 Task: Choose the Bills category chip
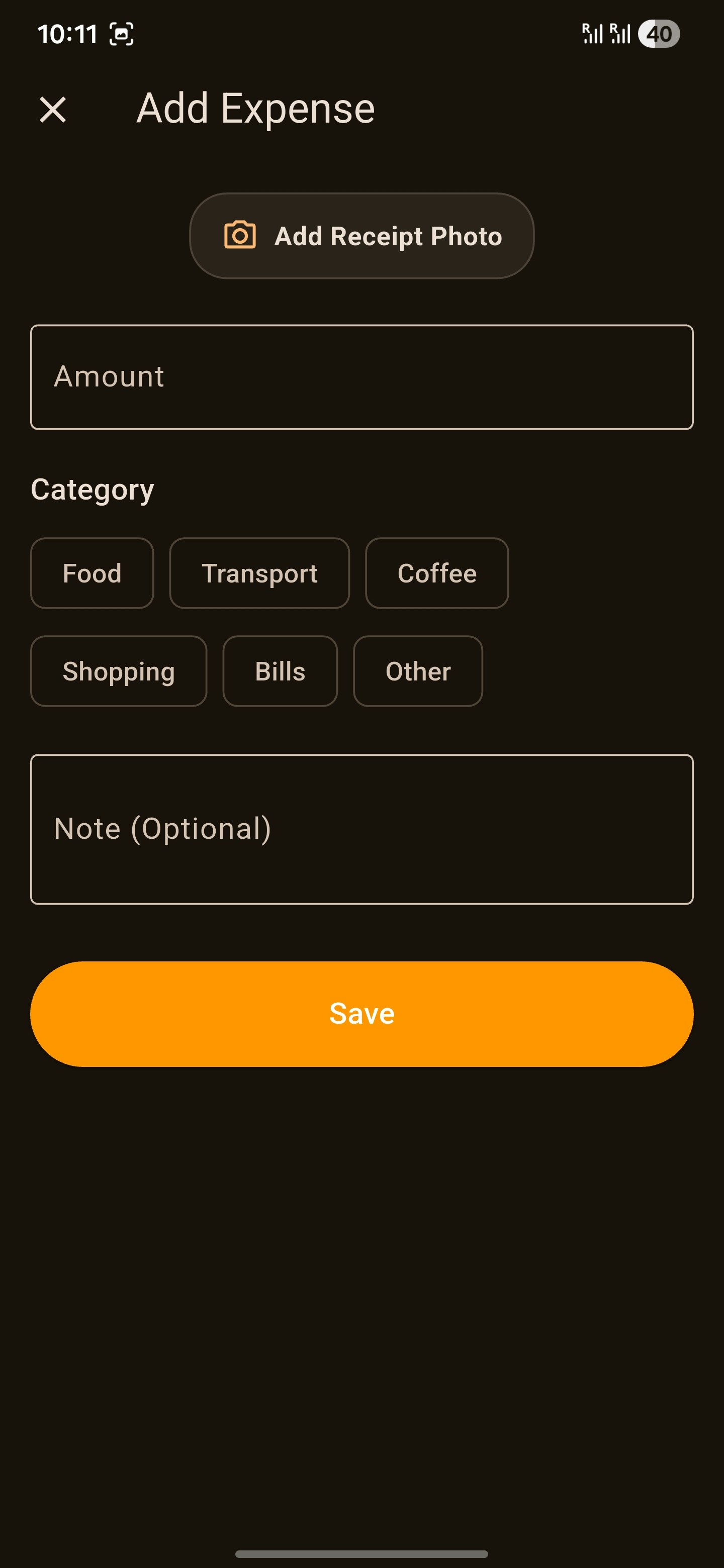coord(280,671)
